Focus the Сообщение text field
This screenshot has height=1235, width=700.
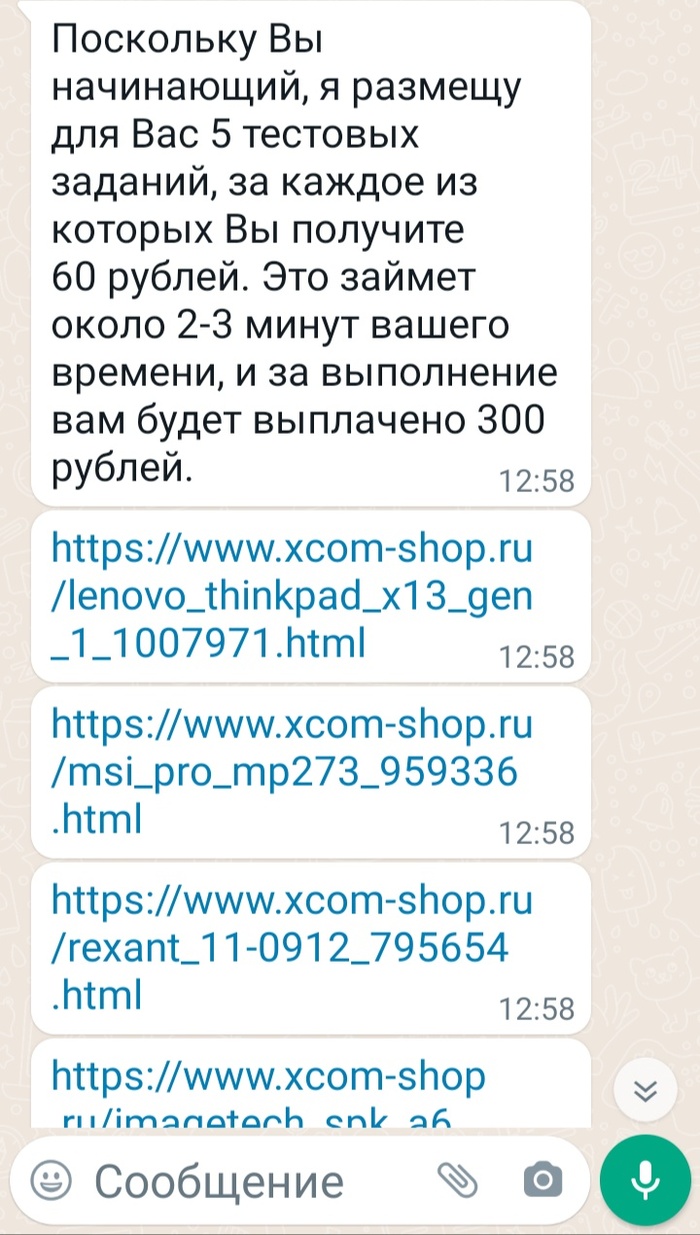(x=250, y=1182)
